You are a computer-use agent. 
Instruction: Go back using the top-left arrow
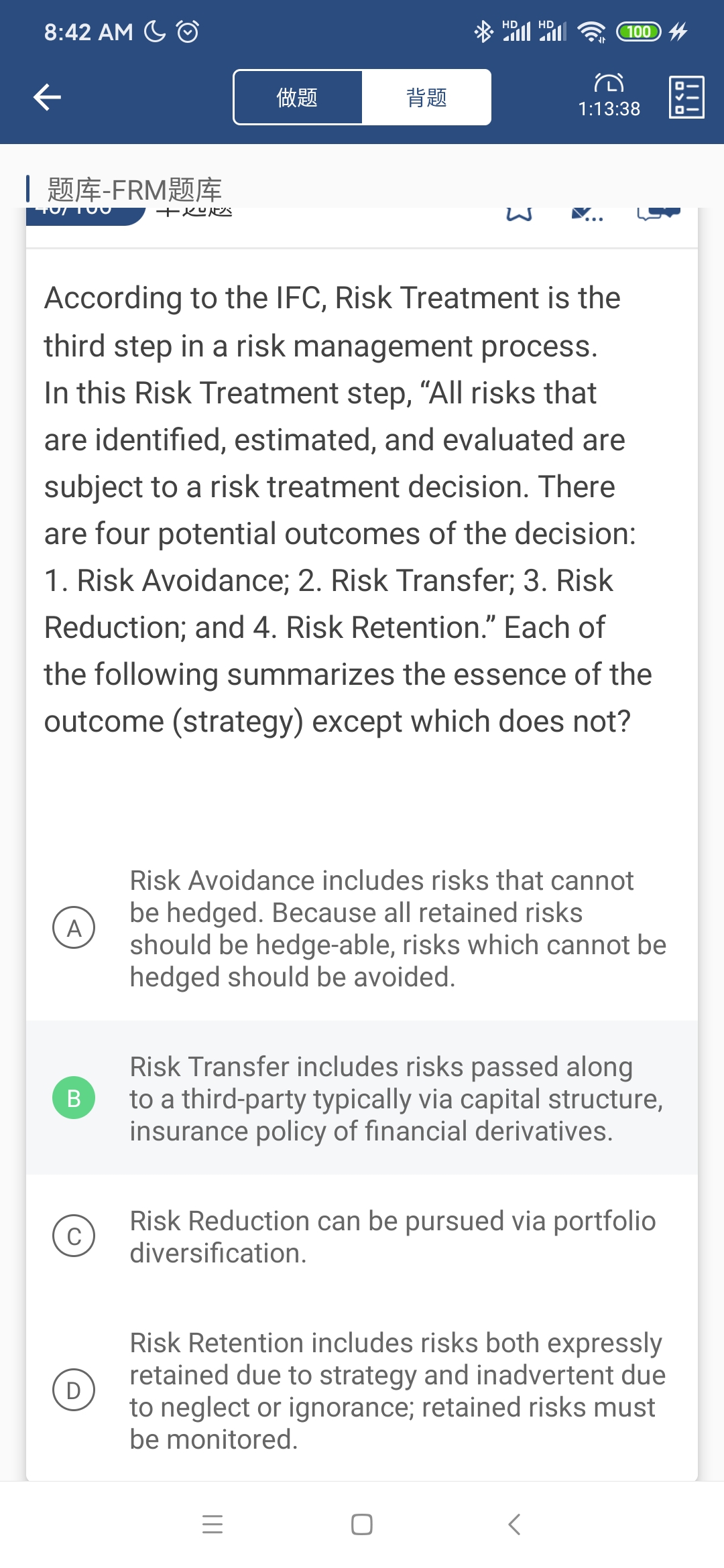pos(47,97)
